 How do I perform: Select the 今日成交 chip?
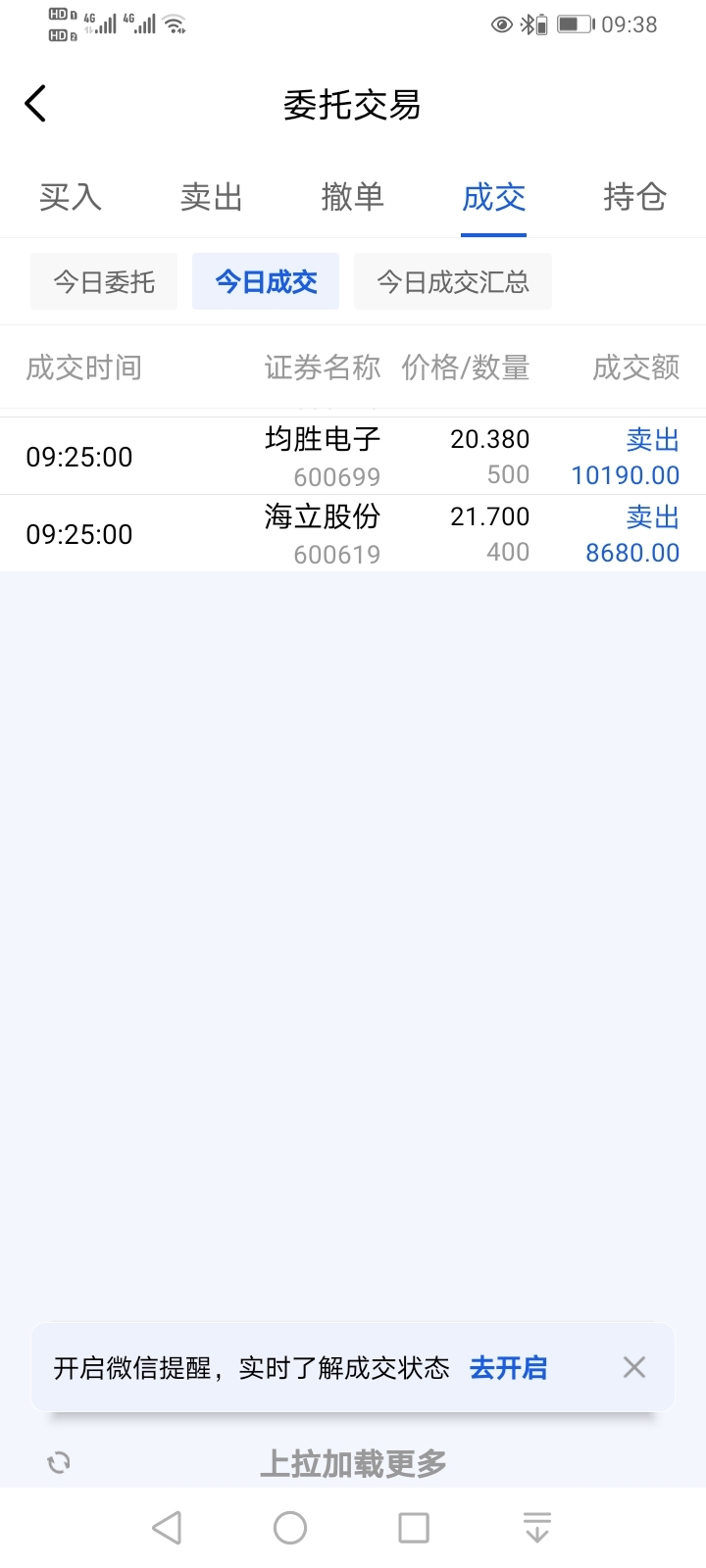[x=266, y=282]
